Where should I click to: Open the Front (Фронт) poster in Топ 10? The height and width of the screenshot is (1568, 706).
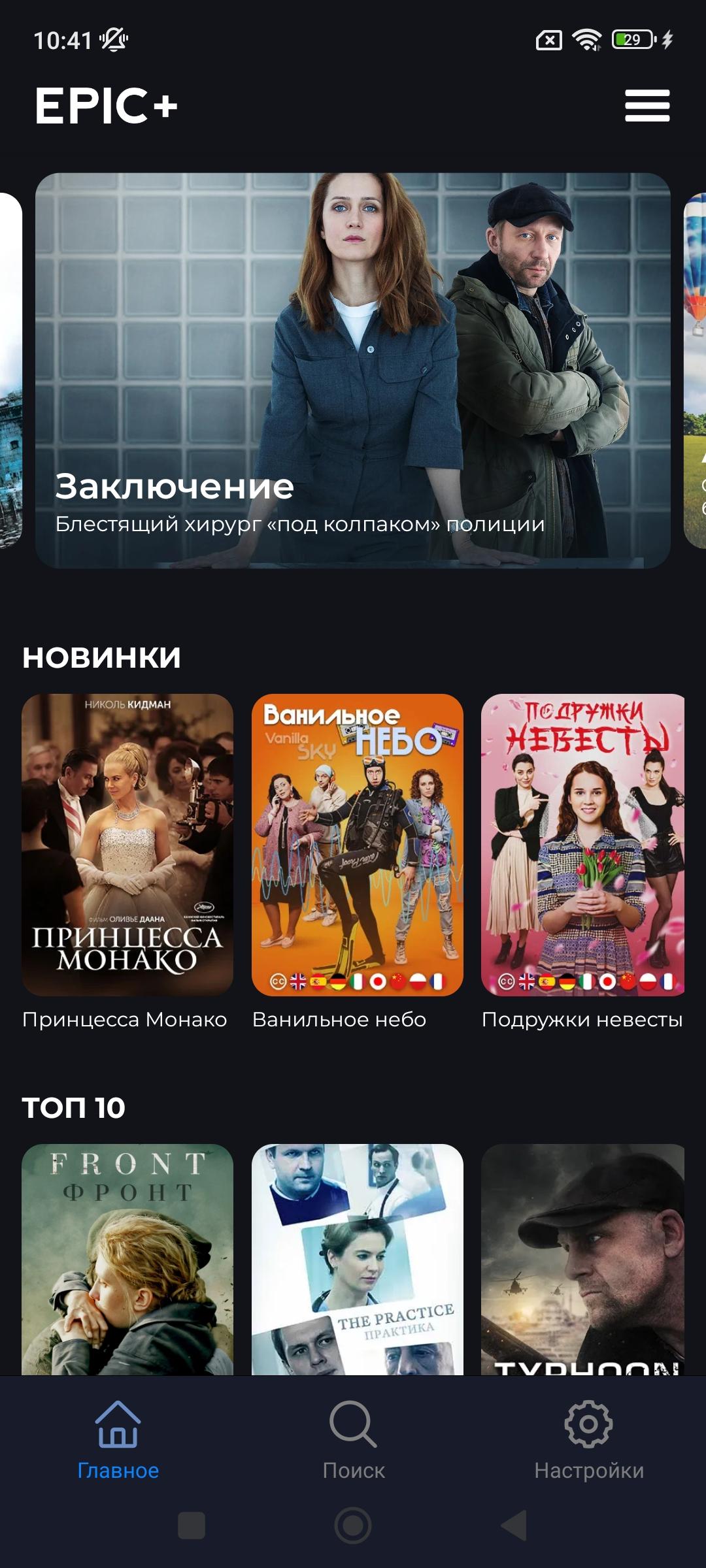[x=127, y=1259]
